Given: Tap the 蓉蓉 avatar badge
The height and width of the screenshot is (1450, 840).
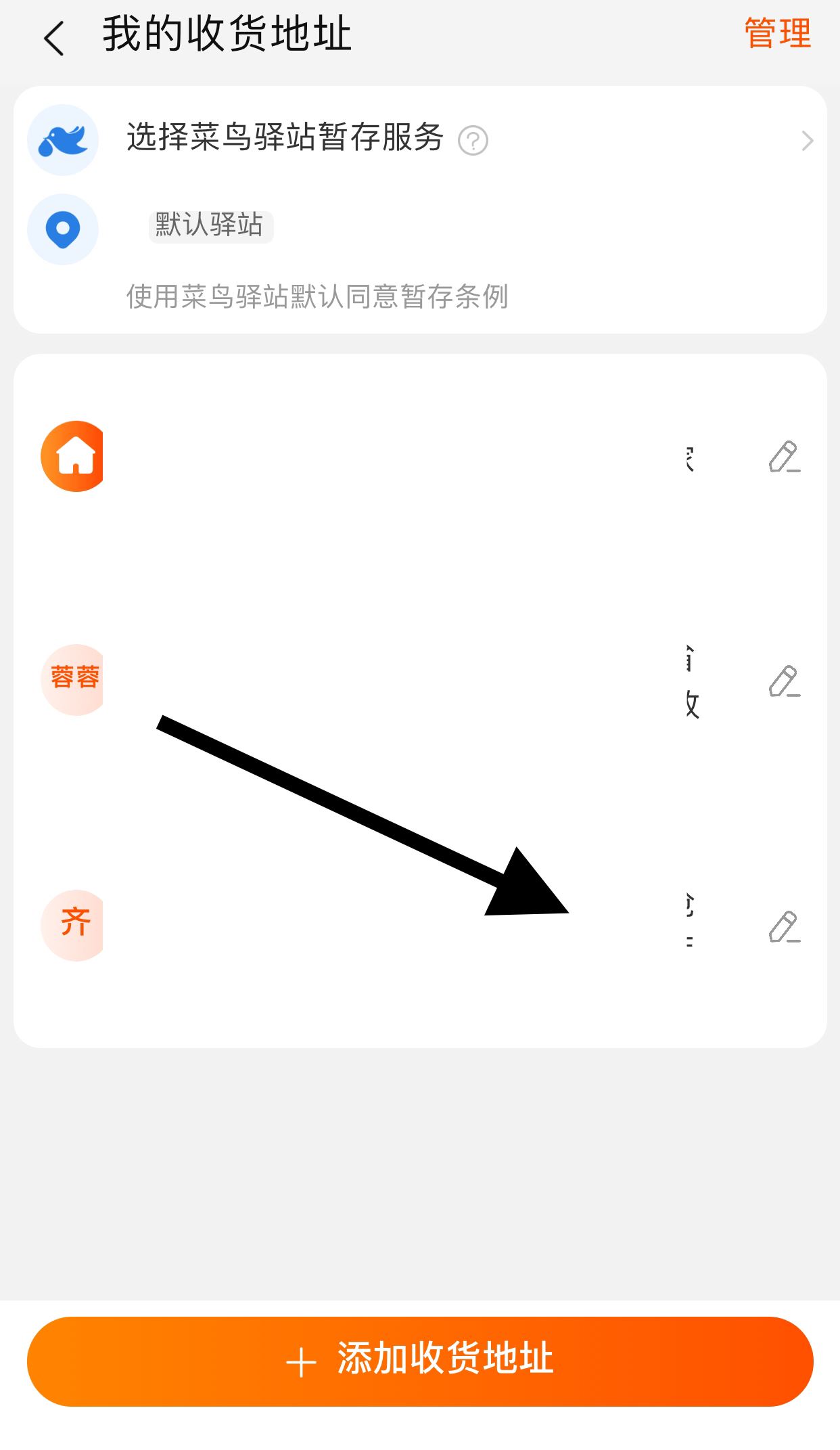Looking at the screenshot, I should [x=73, y=680].
